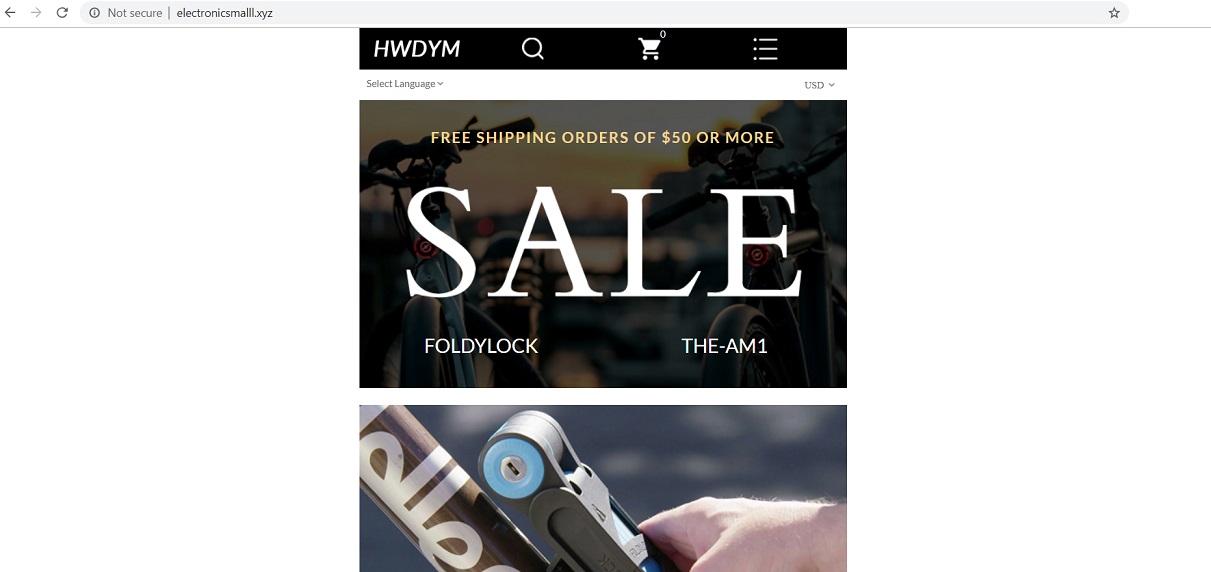Image resolution: width=1211 pixels, height=572 pixels.
Task: Open the folding bike lock image tile
Action: point(603,488)
